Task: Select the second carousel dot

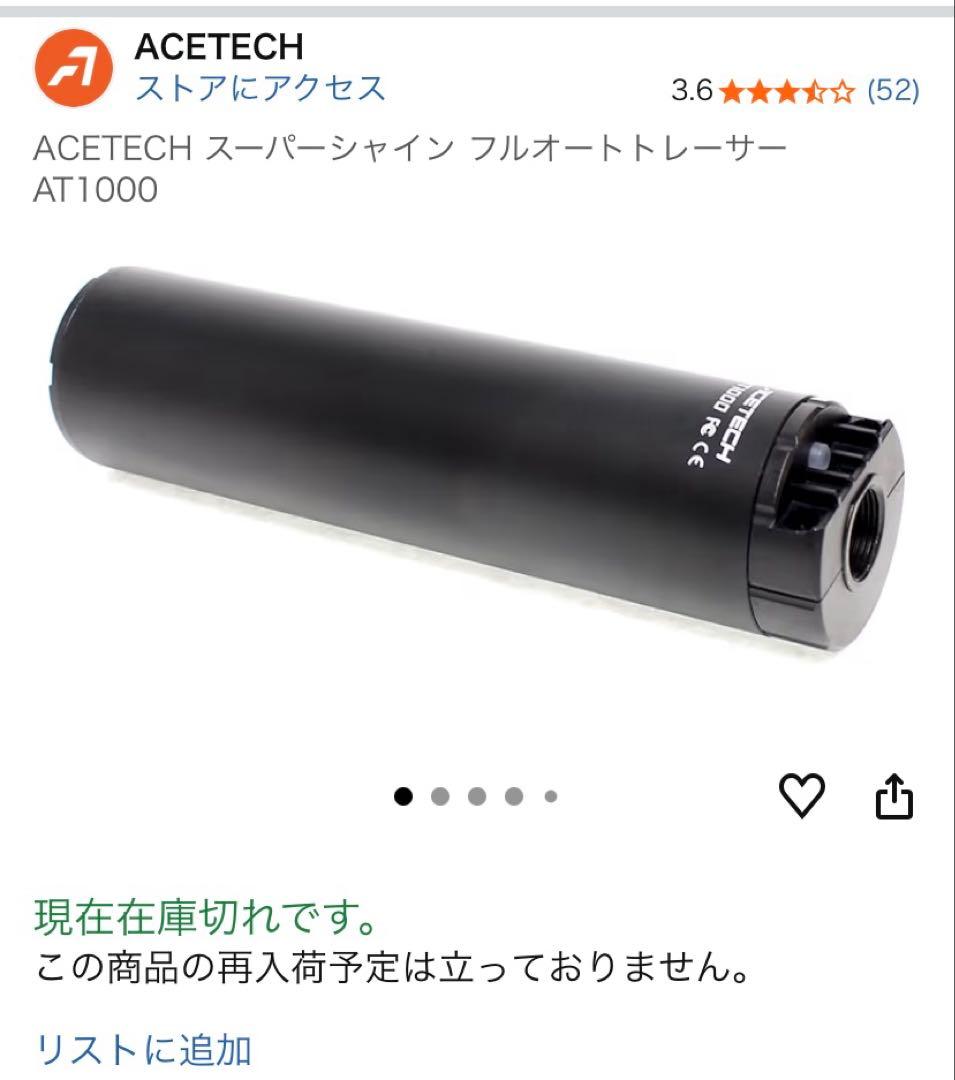Action: coord(440,795)
